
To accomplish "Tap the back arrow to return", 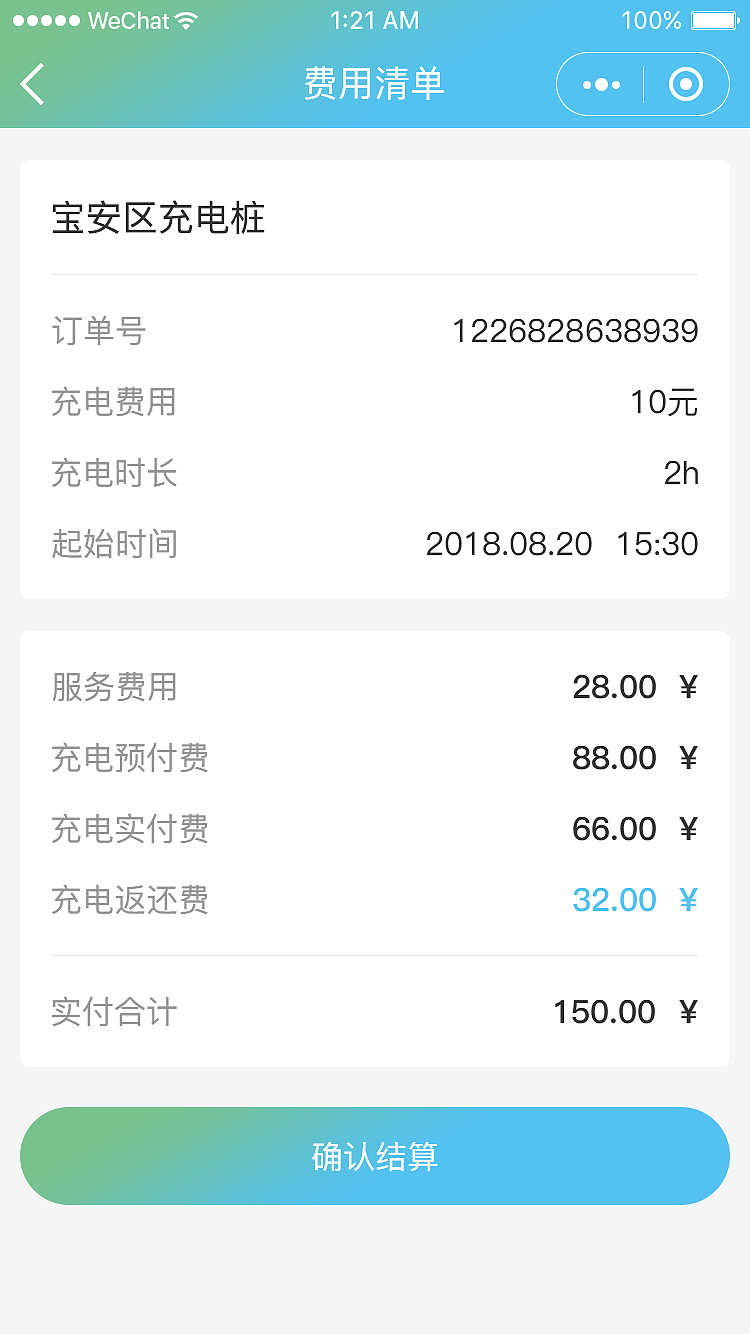I will (33, 84).
